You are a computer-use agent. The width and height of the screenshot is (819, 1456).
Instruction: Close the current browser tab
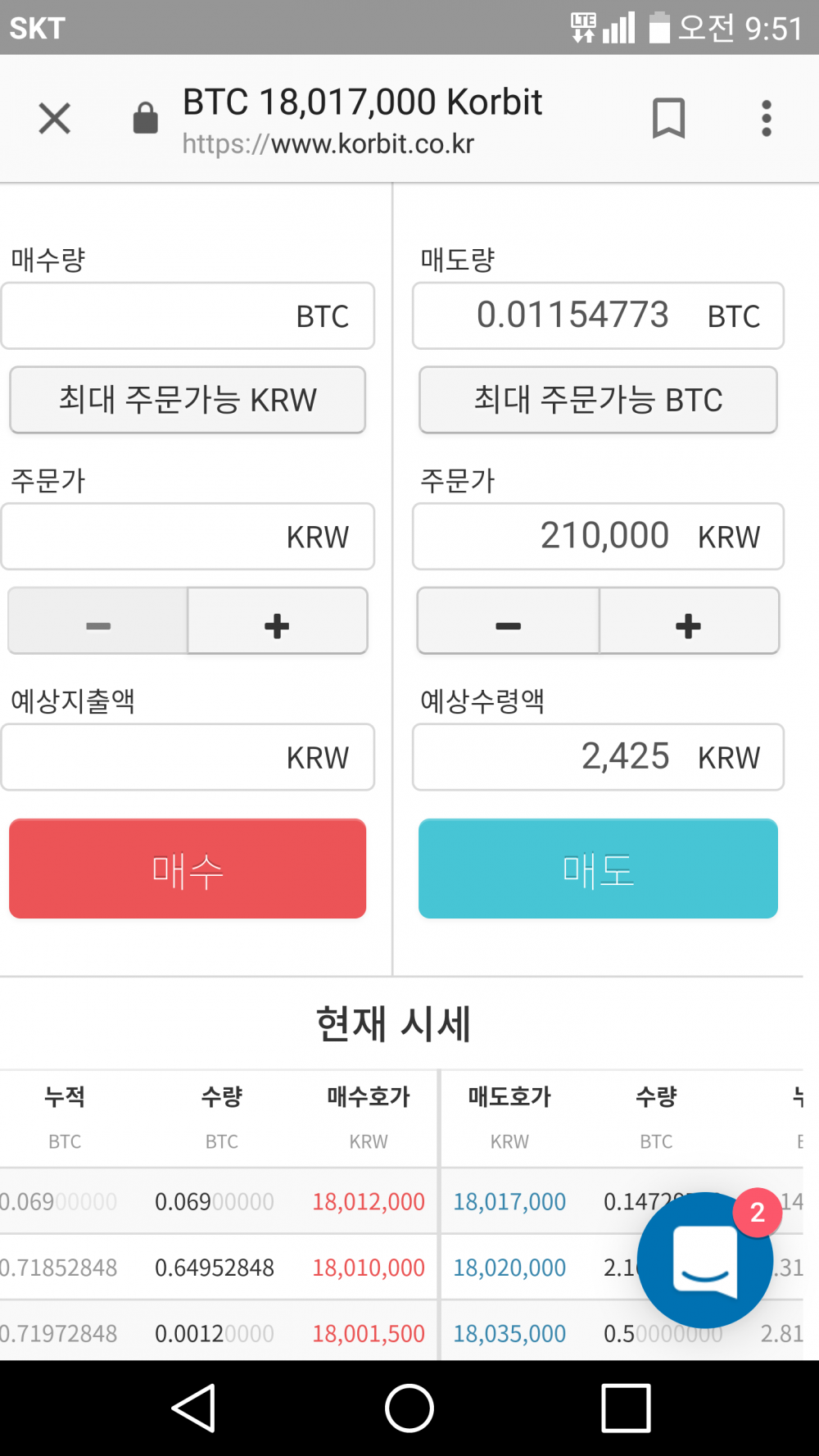54,117
